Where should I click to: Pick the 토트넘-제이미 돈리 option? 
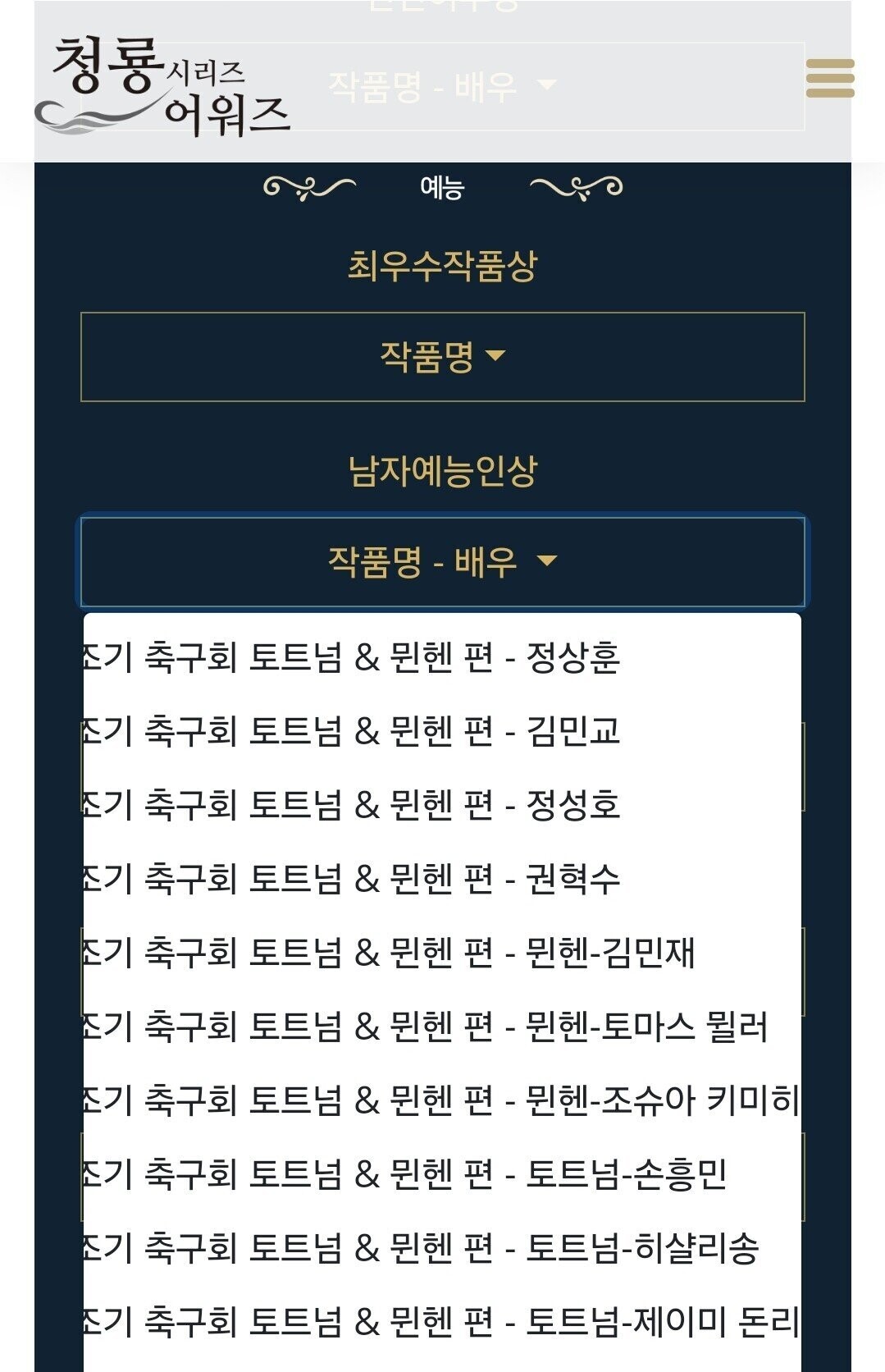(x=442, y=1322)
